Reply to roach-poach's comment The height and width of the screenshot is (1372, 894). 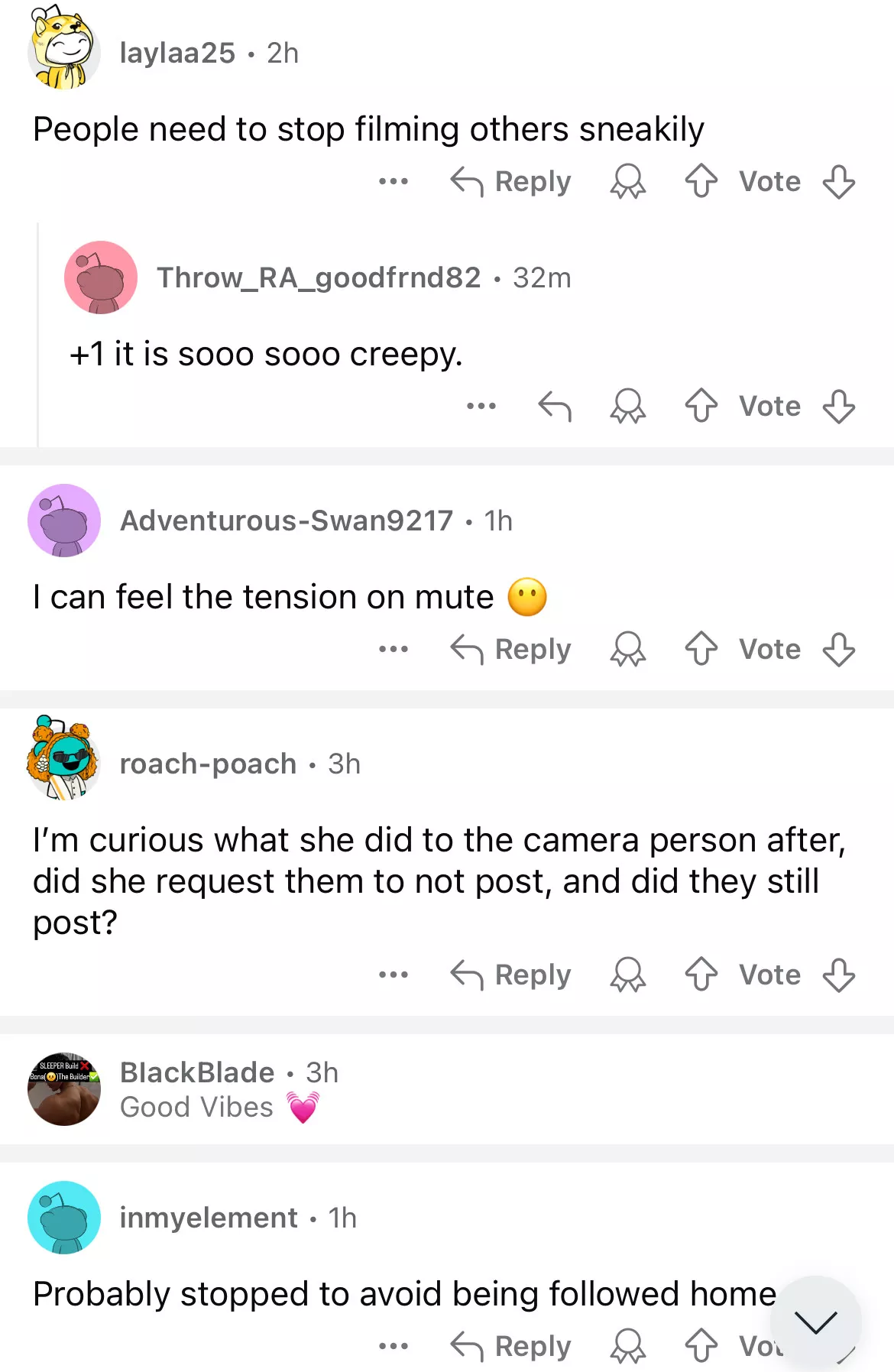point(510,975)
